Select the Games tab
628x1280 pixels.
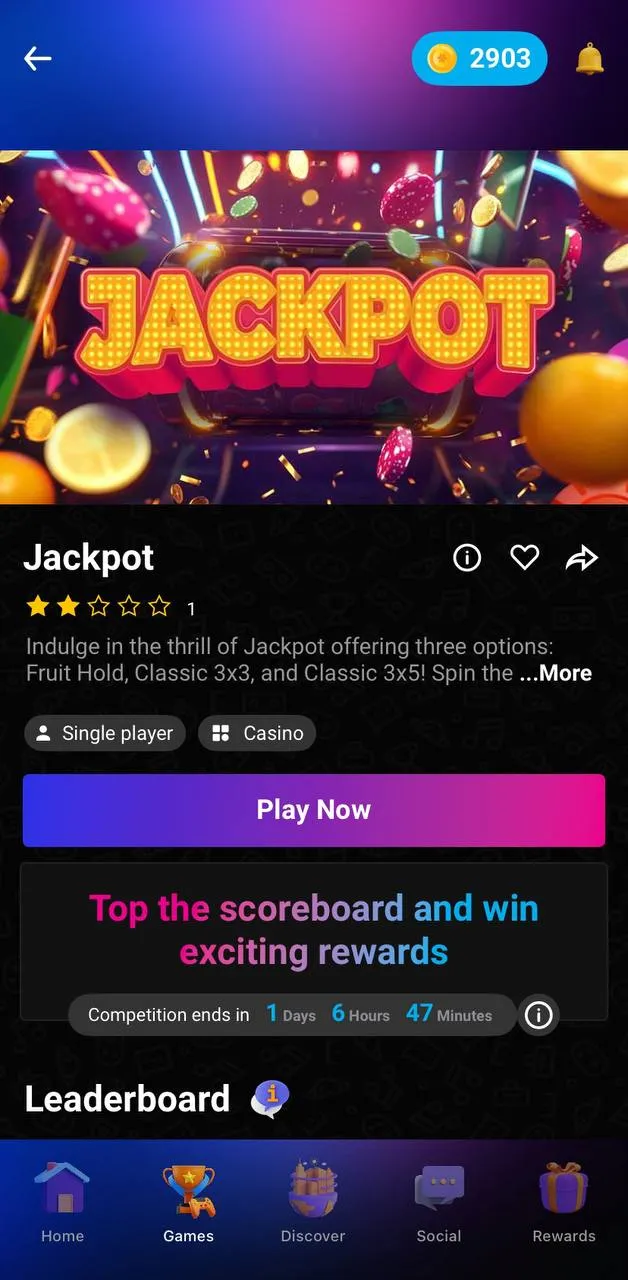188,1203
